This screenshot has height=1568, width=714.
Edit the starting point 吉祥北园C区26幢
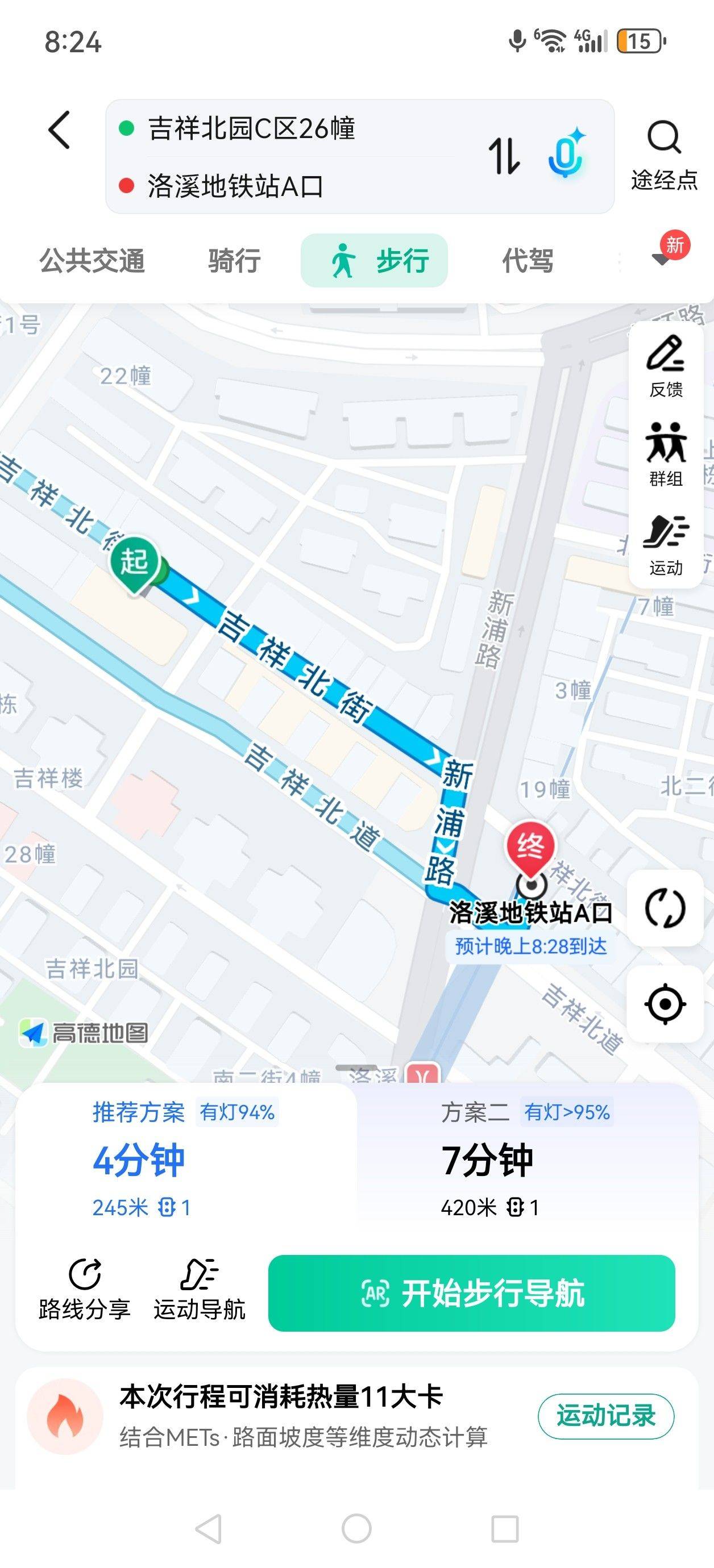pos(252,128)
